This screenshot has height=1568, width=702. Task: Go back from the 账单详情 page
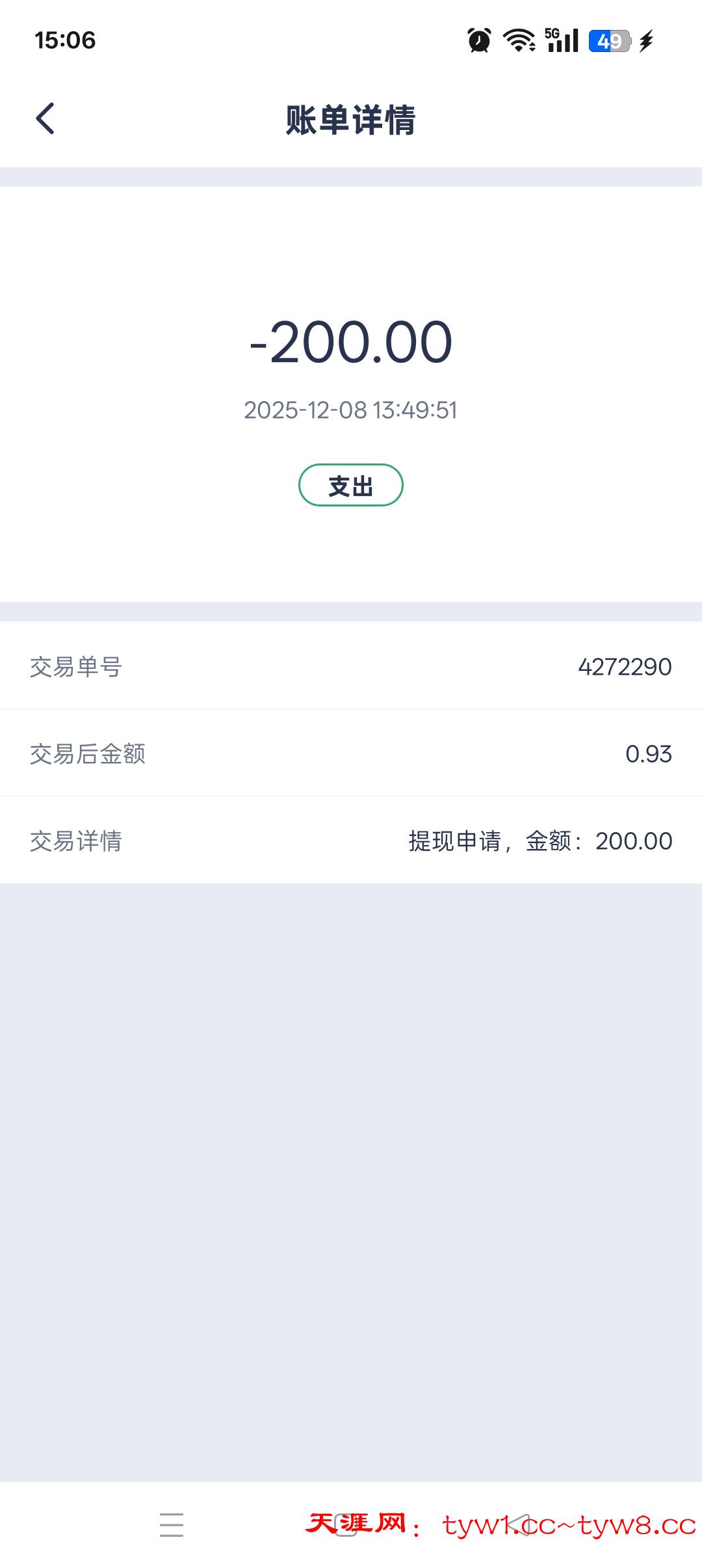(45, 119)
